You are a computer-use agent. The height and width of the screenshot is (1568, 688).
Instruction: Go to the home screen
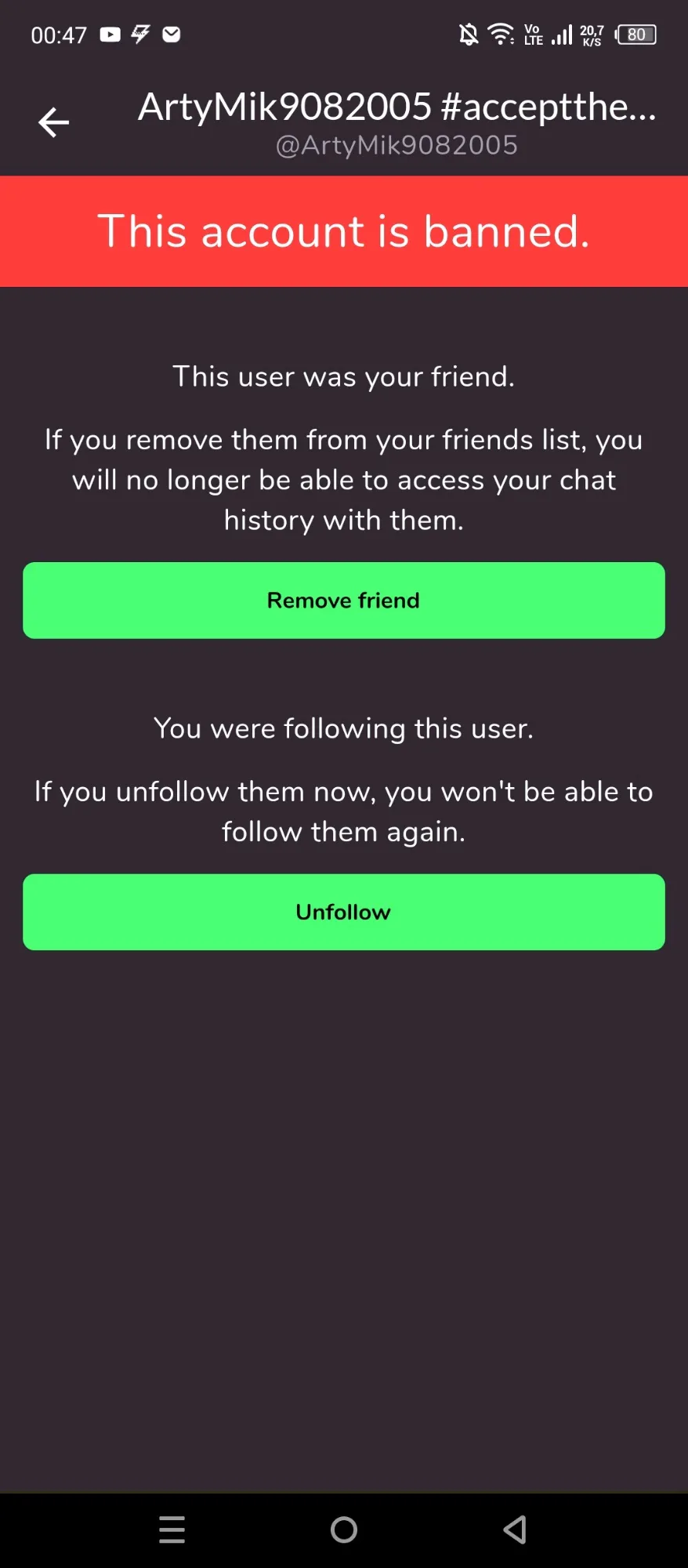click(344, 1530)
